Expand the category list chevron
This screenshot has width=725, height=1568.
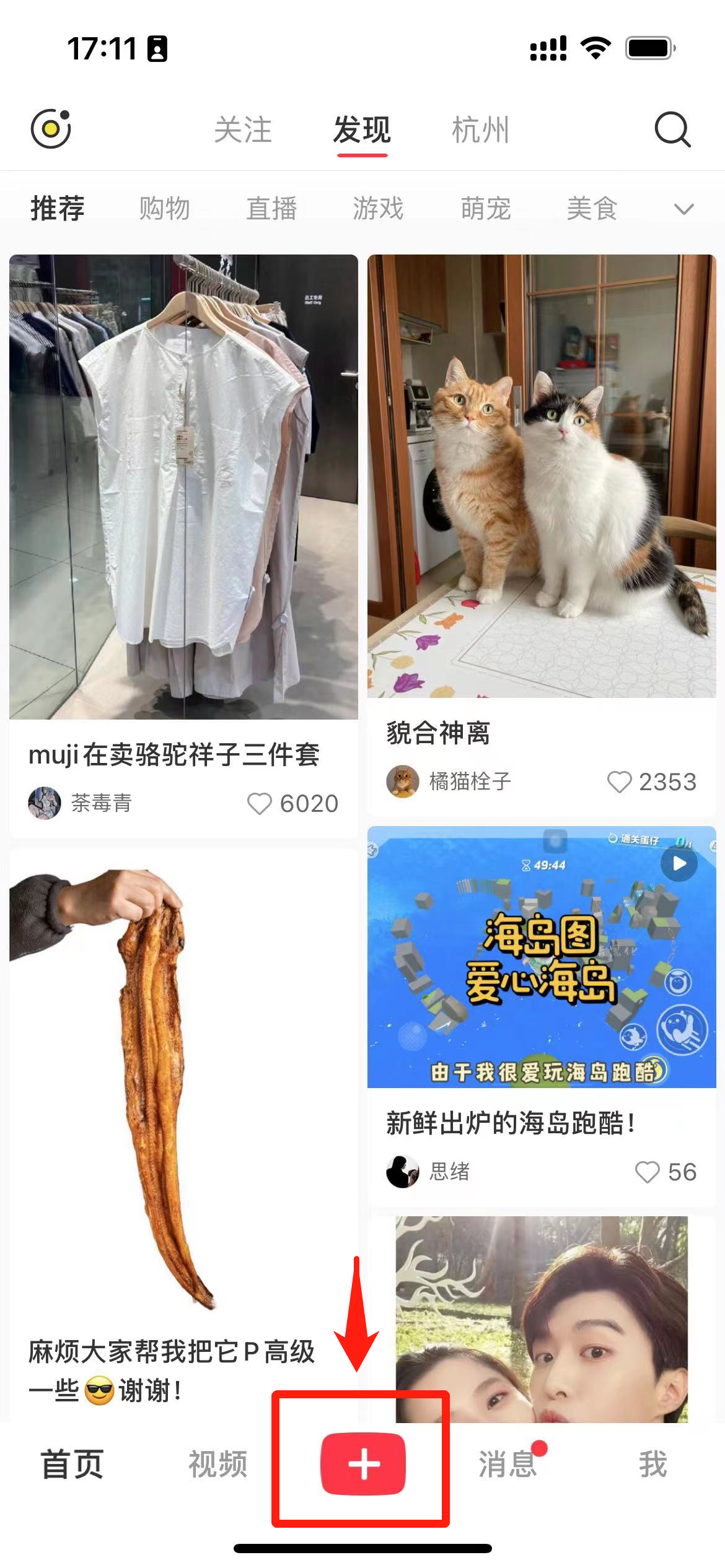coord(683,209)
